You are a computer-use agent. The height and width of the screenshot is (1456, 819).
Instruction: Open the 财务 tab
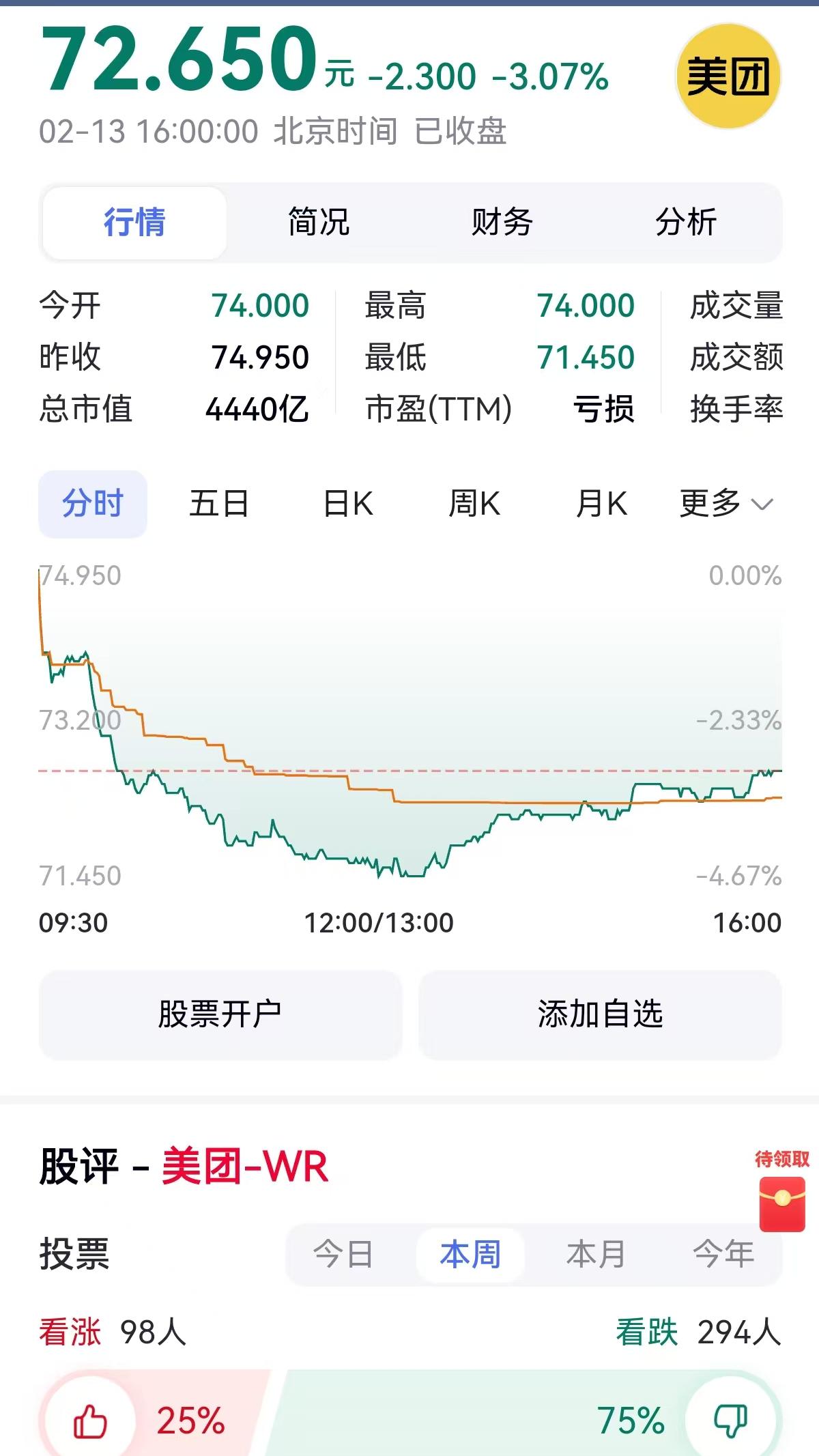[502, 223]
